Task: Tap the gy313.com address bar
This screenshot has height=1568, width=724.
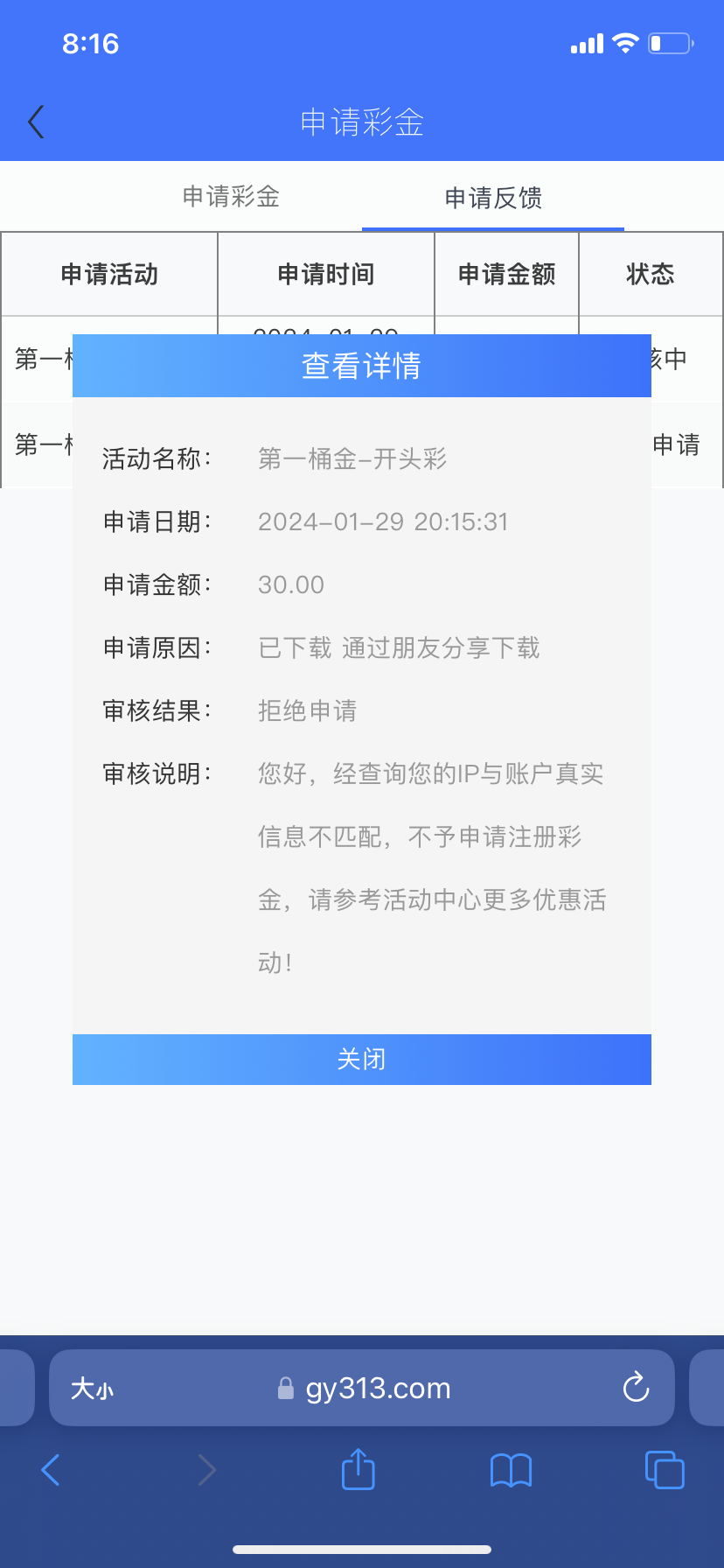Action: 376,1388
